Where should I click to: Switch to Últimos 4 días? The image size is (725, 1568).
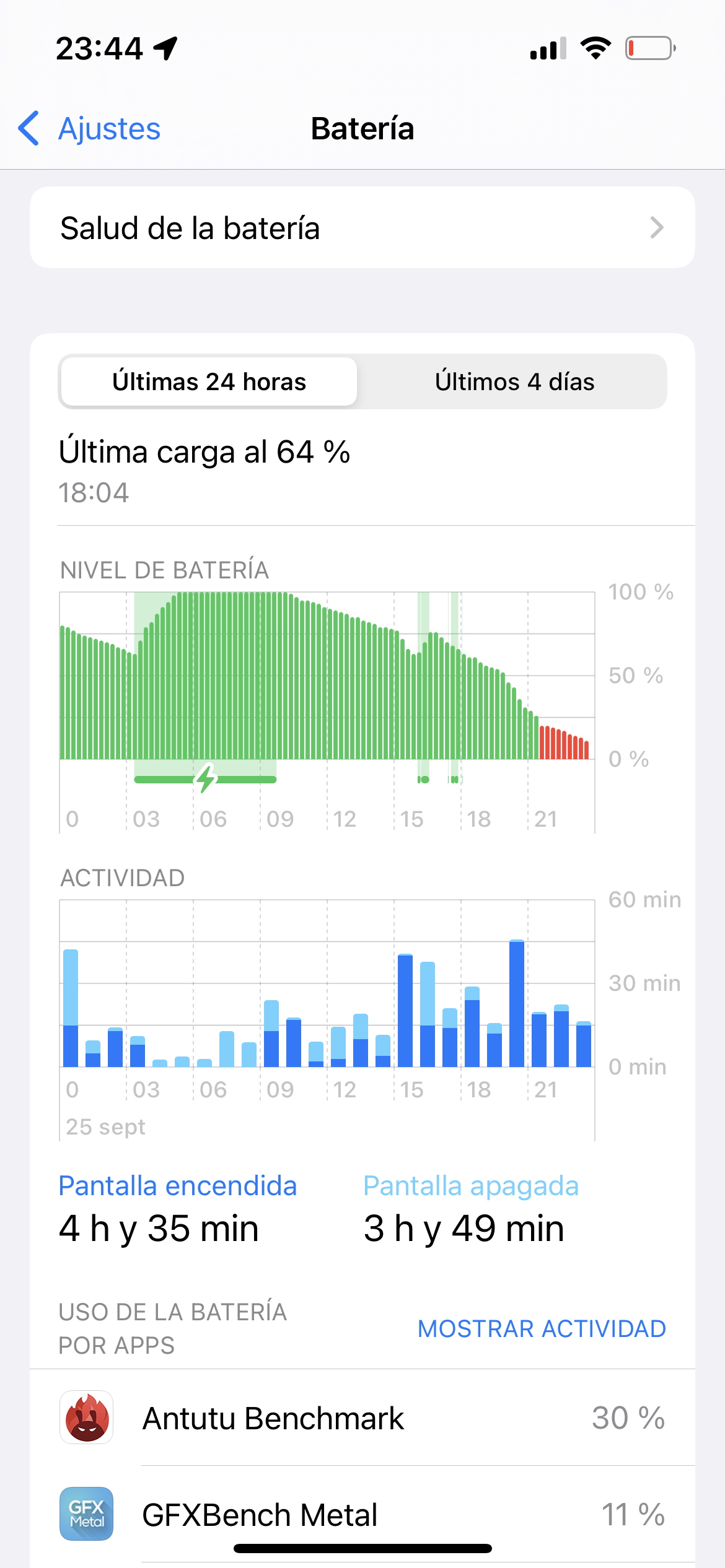pyautogui.click(x=514, y=382)
